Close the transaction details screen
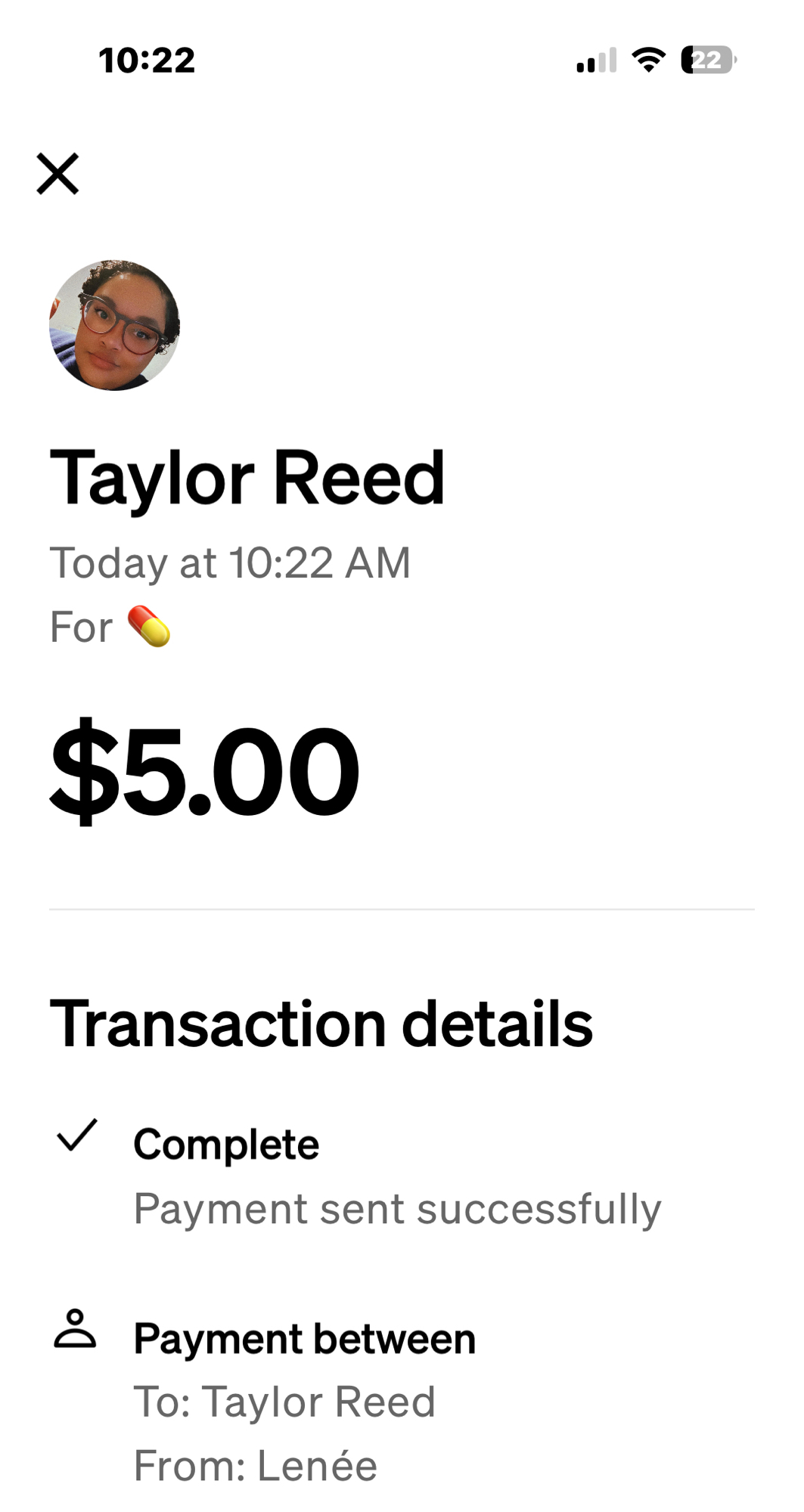Image resolution: width=804 pixels, height=1512 pixels. (x=57, y=174)
